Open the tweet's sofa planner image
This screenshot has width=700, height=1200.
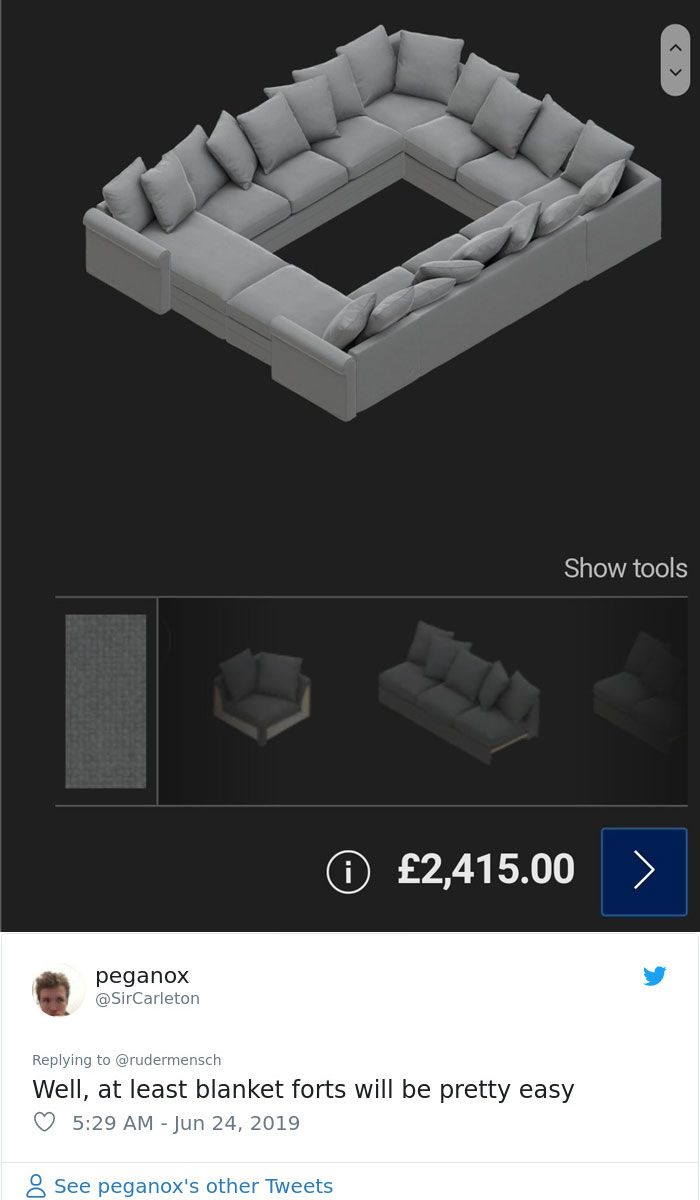point(350,465)
